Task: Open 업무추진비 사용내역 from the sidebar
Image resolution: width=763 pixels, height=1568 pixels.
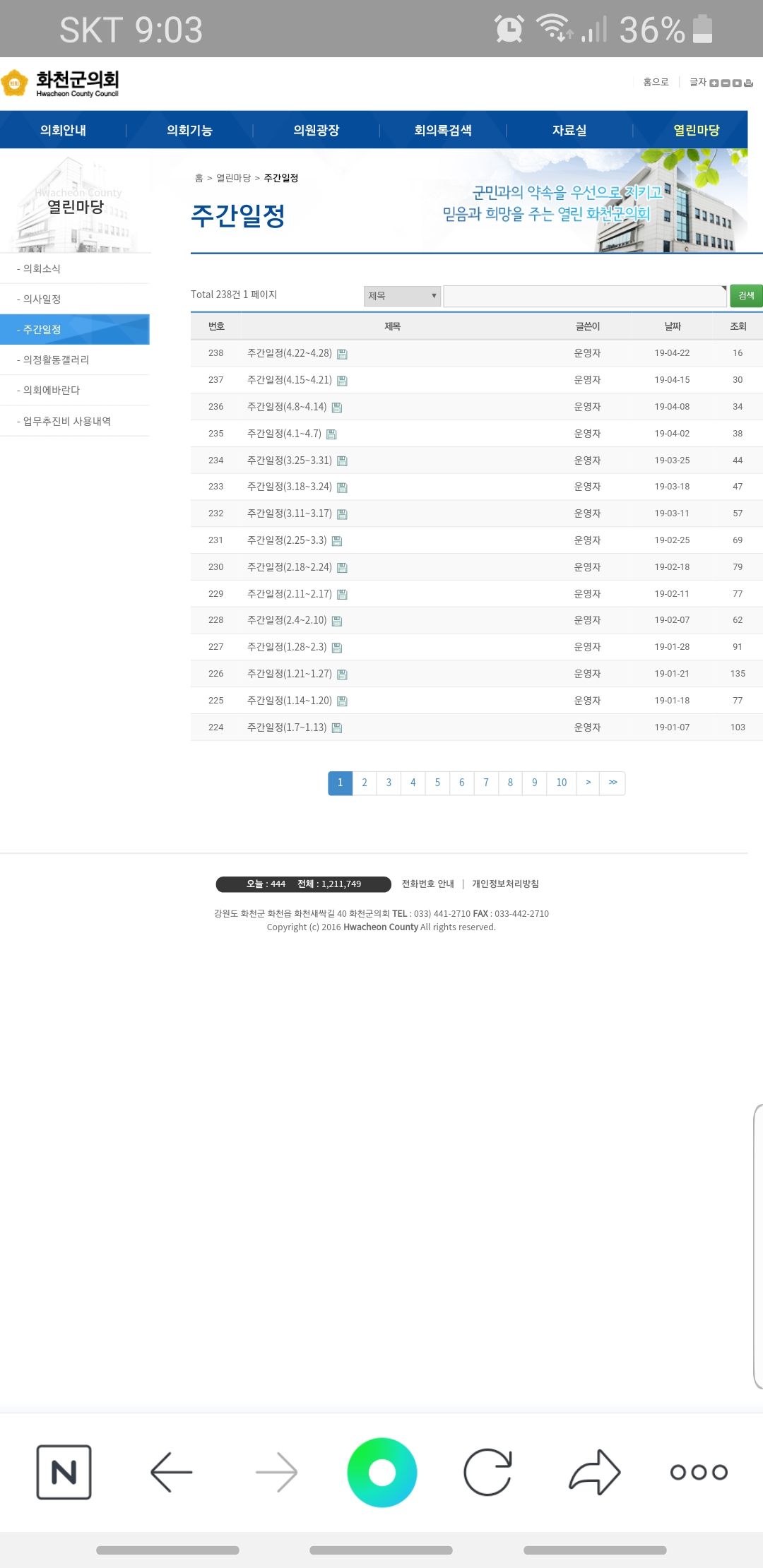Action: click(x=66, y=421)
